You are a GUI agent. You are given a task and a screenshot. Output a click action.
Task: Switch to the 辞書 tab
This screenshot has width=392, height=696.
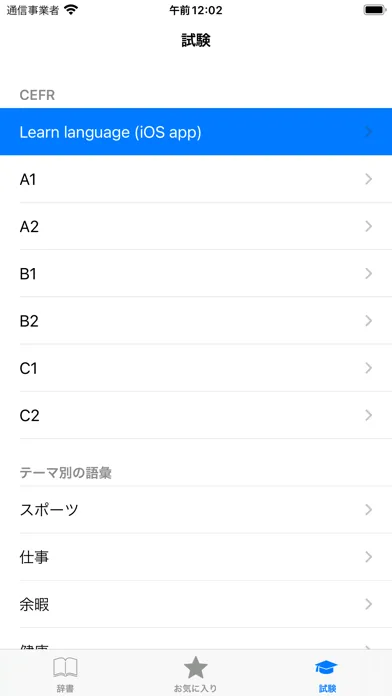point(65,675)
